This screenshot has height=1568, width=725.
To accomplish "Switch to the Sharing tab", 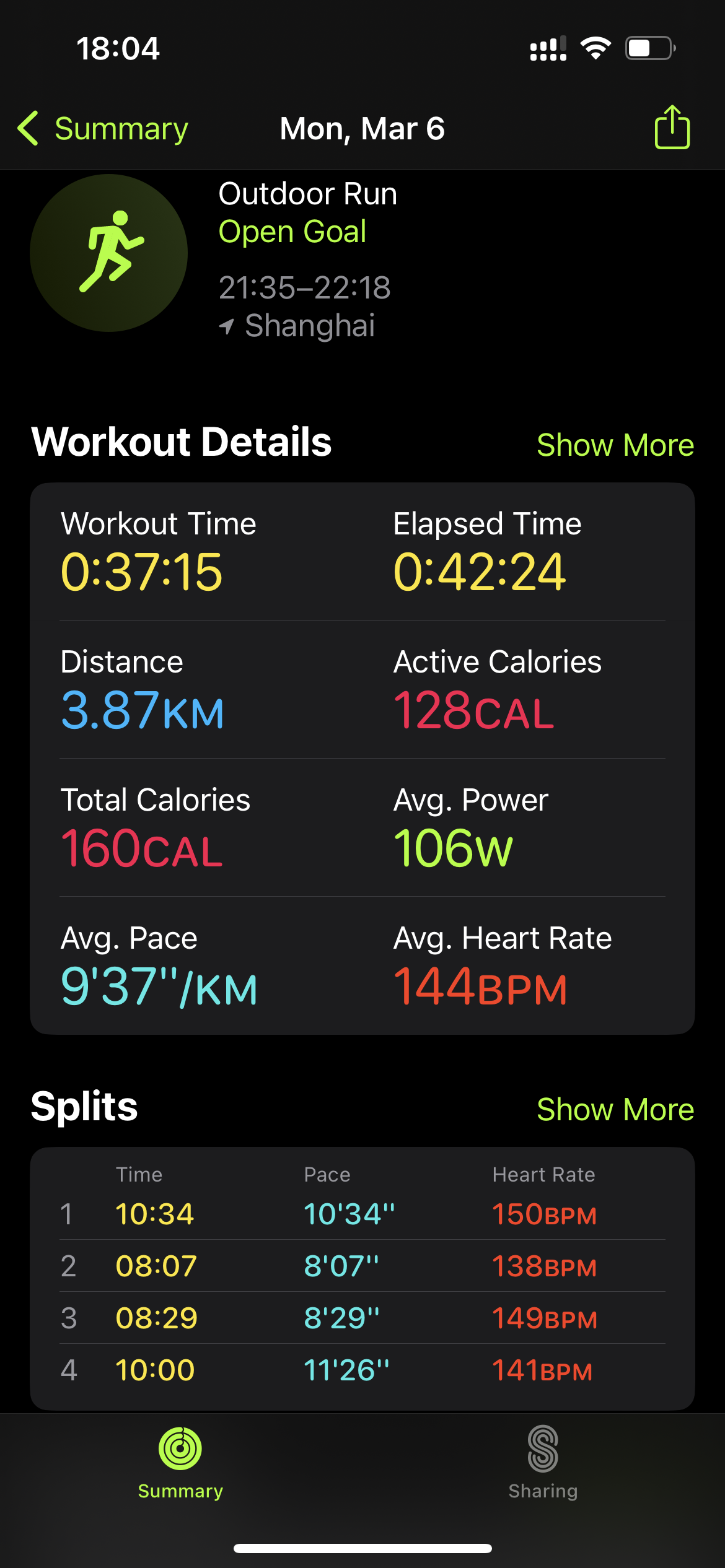I will pos(543,1463).
